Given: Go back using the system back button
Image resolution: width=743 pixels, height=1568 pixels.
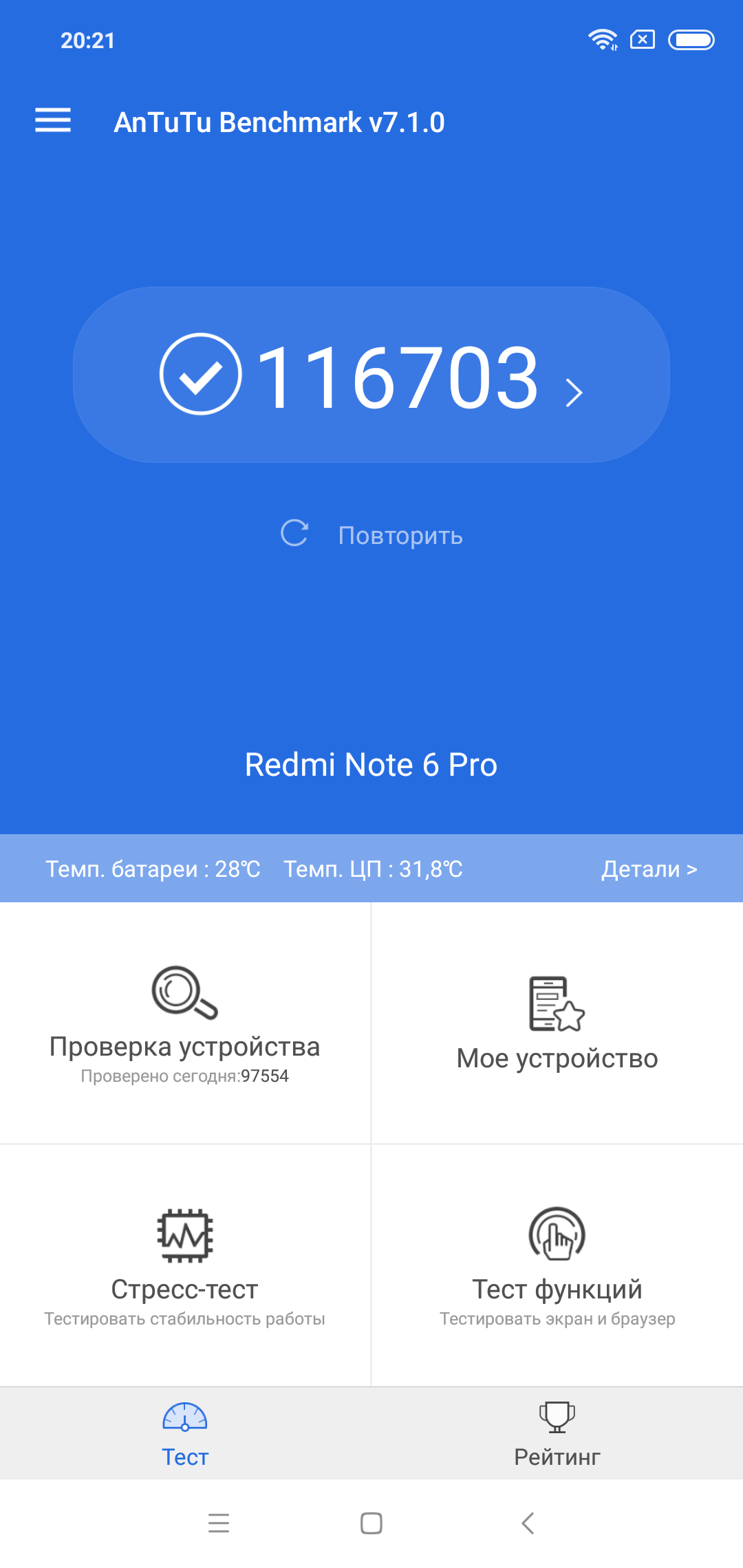Looking at the screenshot, I should click(x=528, y=1523).
